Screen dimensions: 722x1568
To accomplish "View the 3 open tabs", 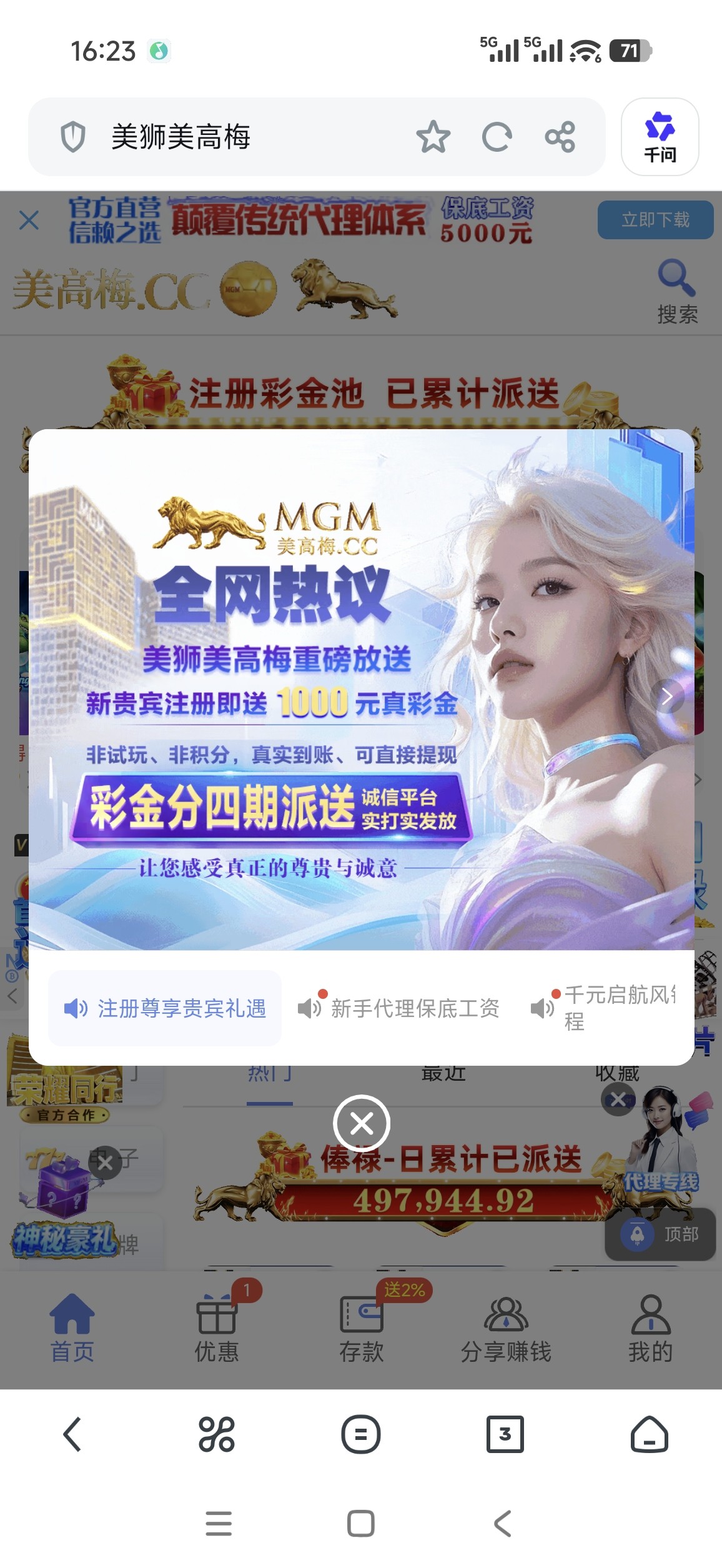I will click(505, 1434).
